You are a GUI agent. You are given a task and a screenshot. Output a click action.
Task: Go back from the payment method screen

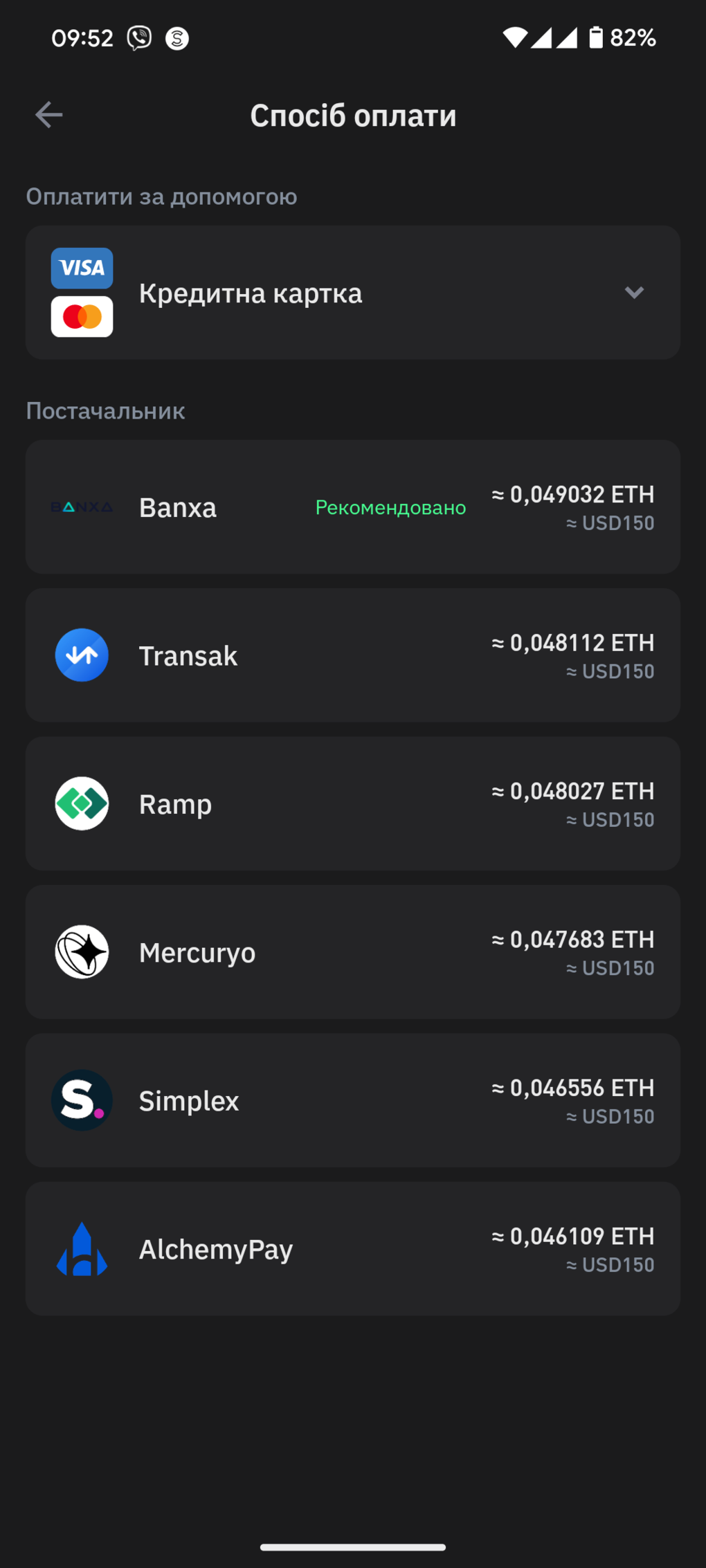tap(49, 115)
